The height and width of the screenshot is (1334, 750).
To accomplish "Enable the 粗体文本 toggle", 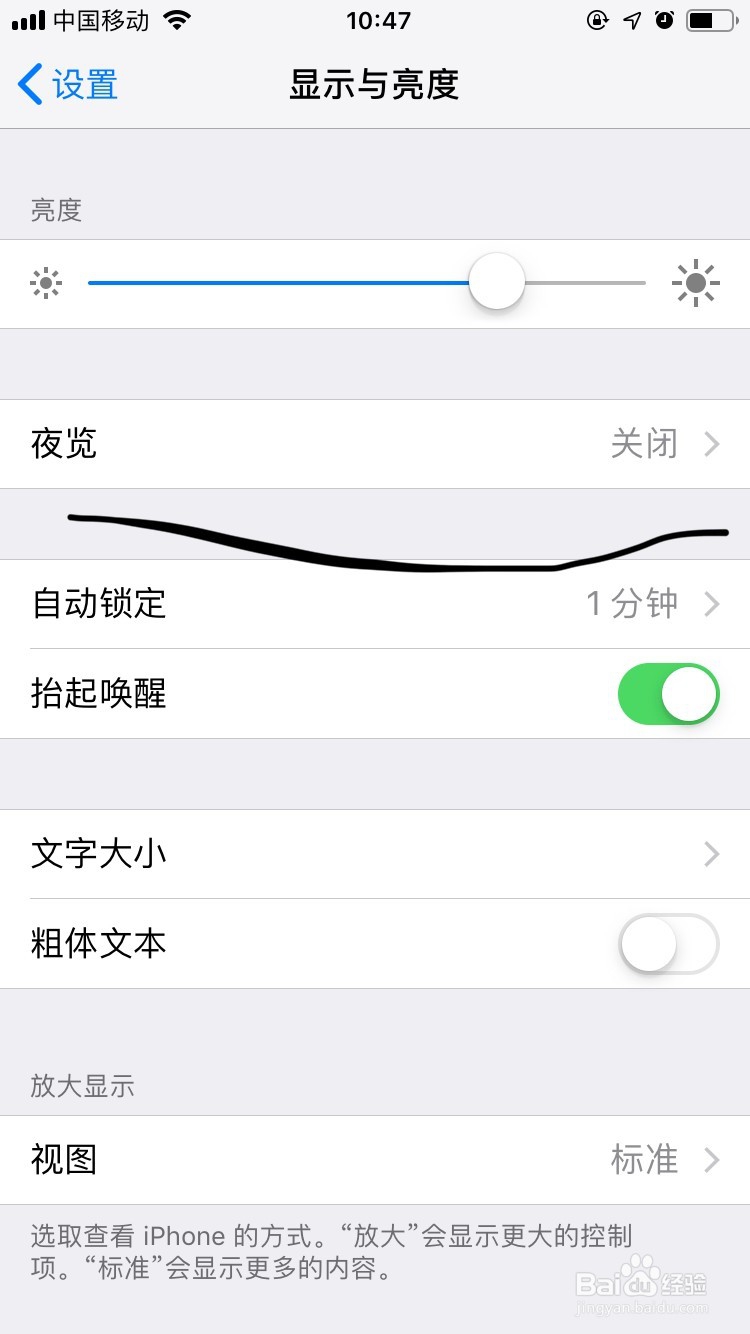I will point(668,943).
